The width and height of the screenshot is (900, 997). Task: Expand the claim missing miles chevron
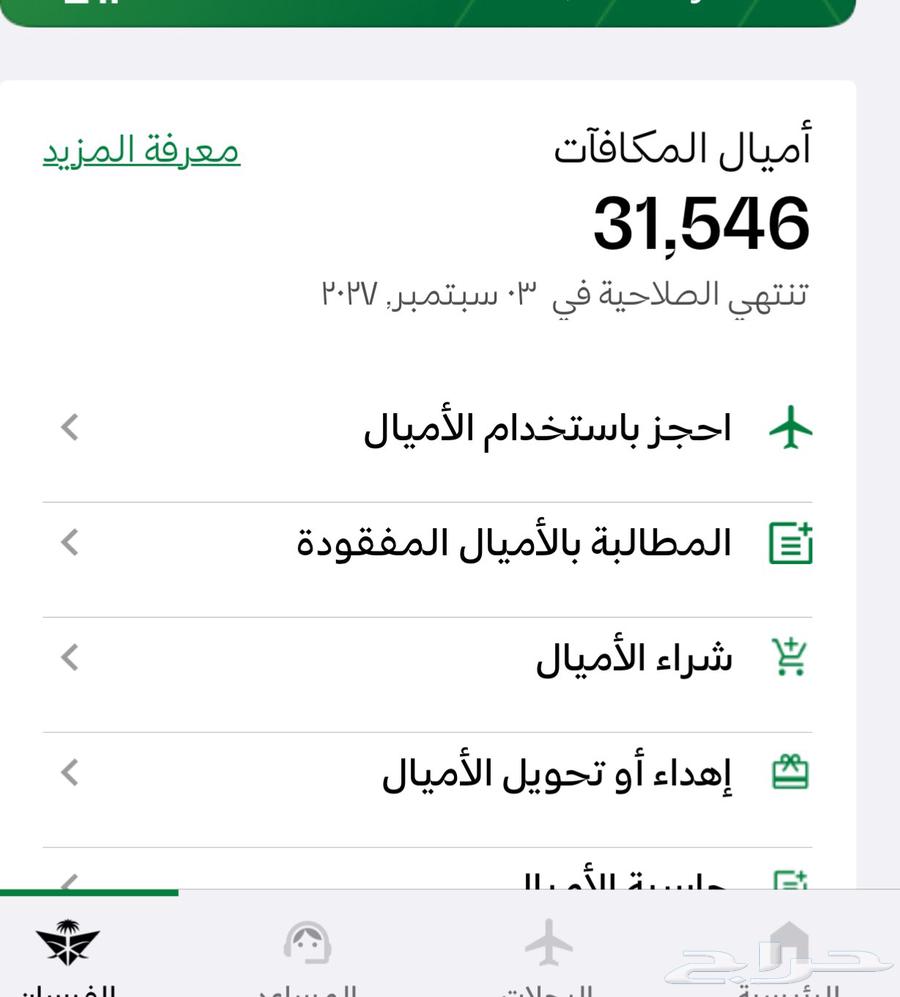68,543
